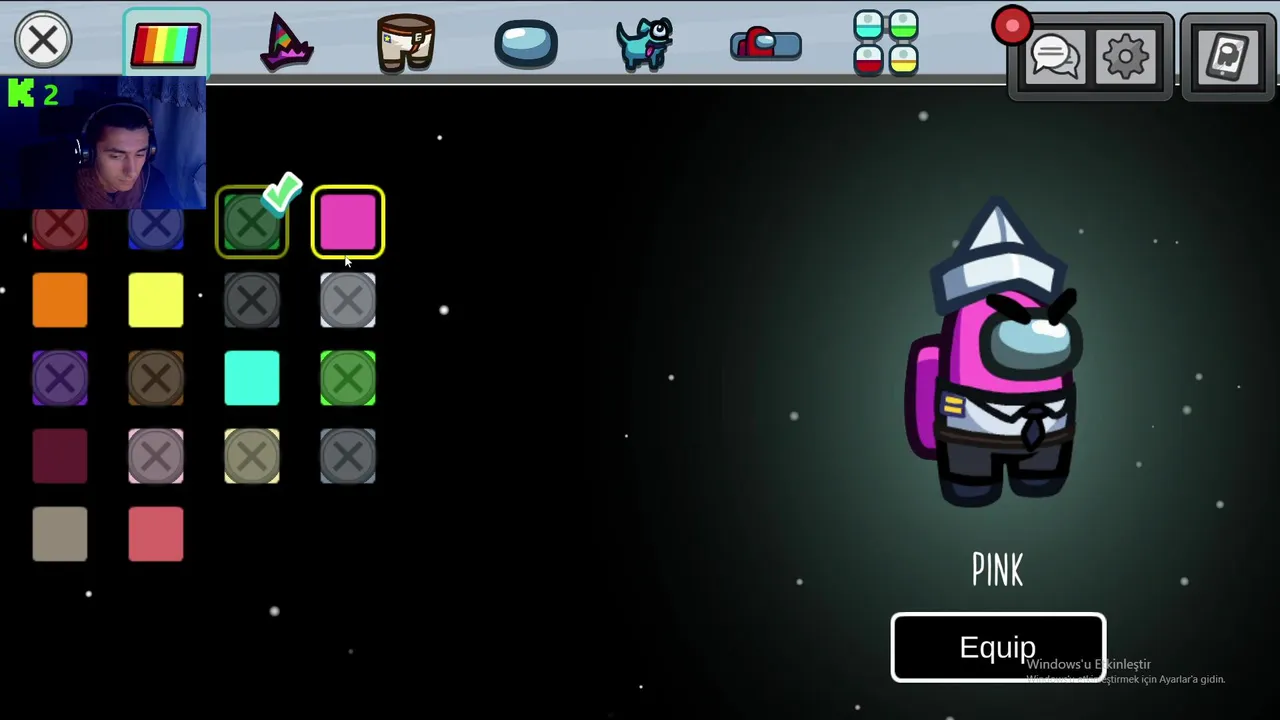The height and width of the screenshot is (720, 1280).
Task: Switch to the nameplate tab
Action: pyautogui.click(x=765, y=44)
